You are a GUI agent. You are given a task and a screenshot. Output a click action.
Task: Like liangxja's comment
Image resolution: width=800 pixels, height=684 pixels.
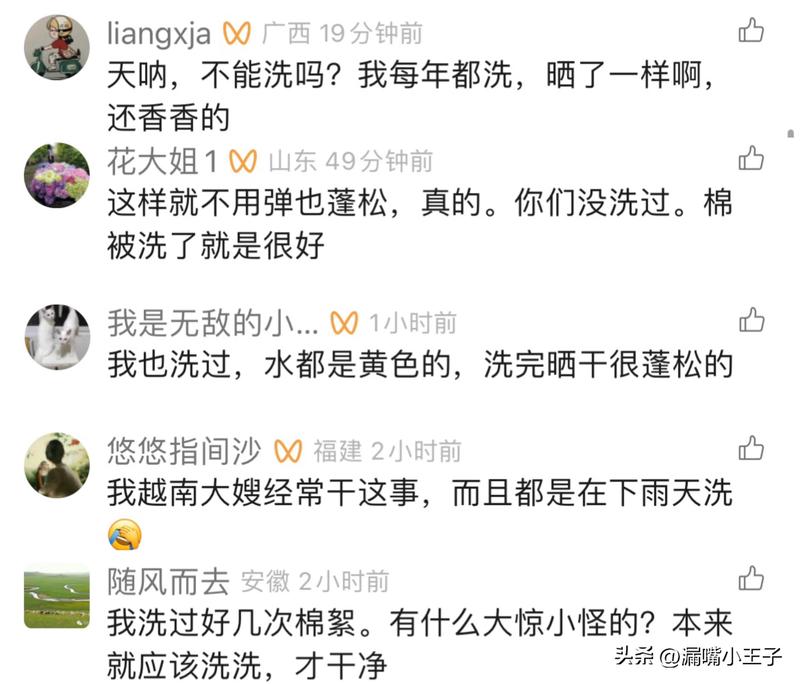(751, 31)
